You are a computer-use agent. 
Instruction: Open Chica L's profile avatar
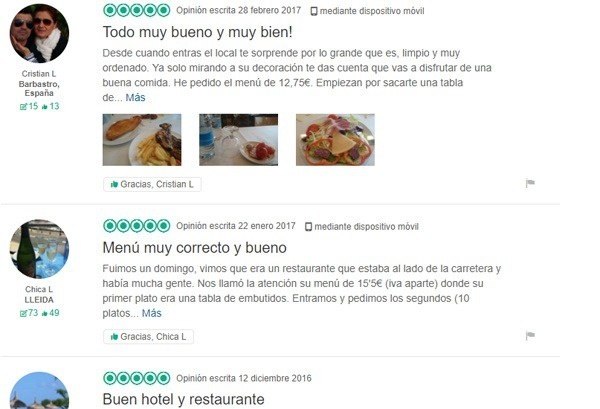(x=39, y=249)
